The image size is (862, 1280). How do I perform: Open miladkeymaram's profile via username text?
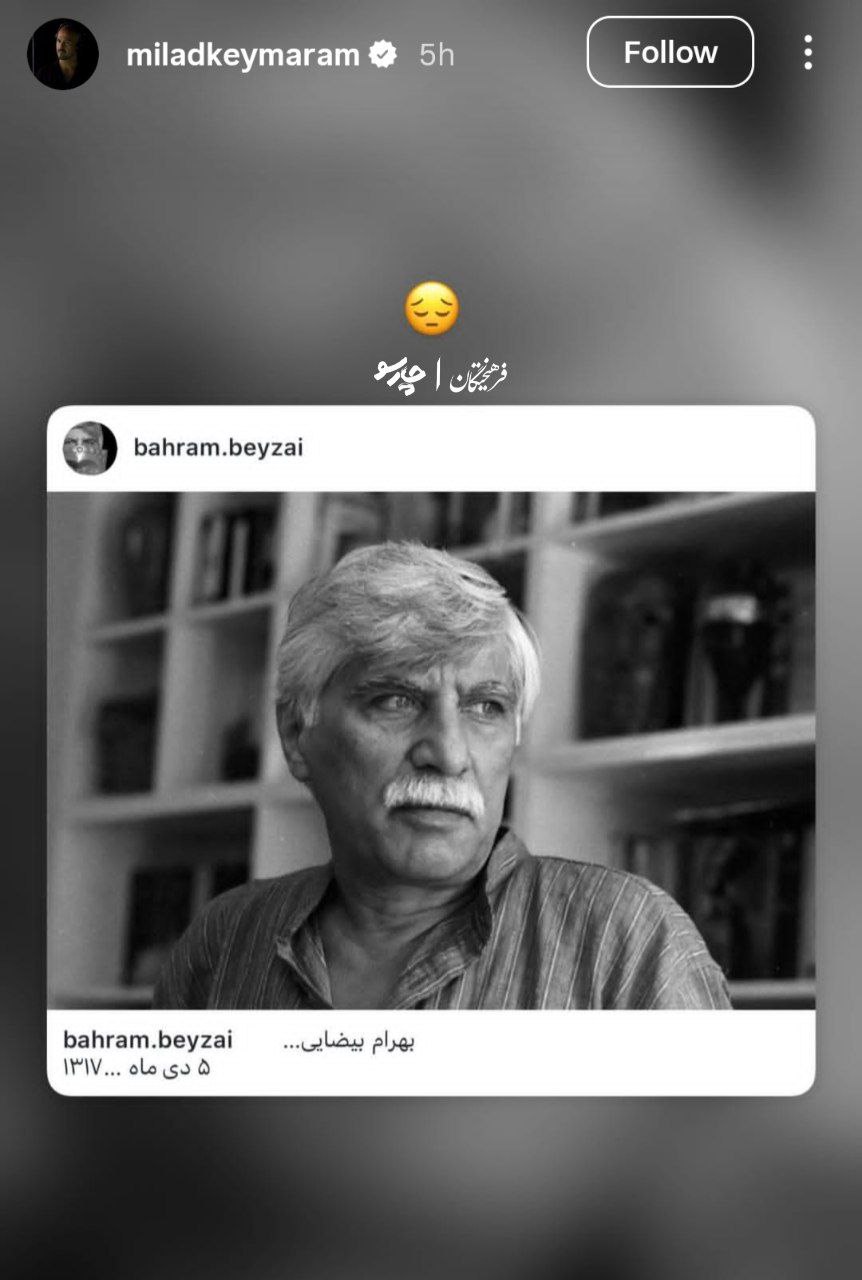(245, 53)
